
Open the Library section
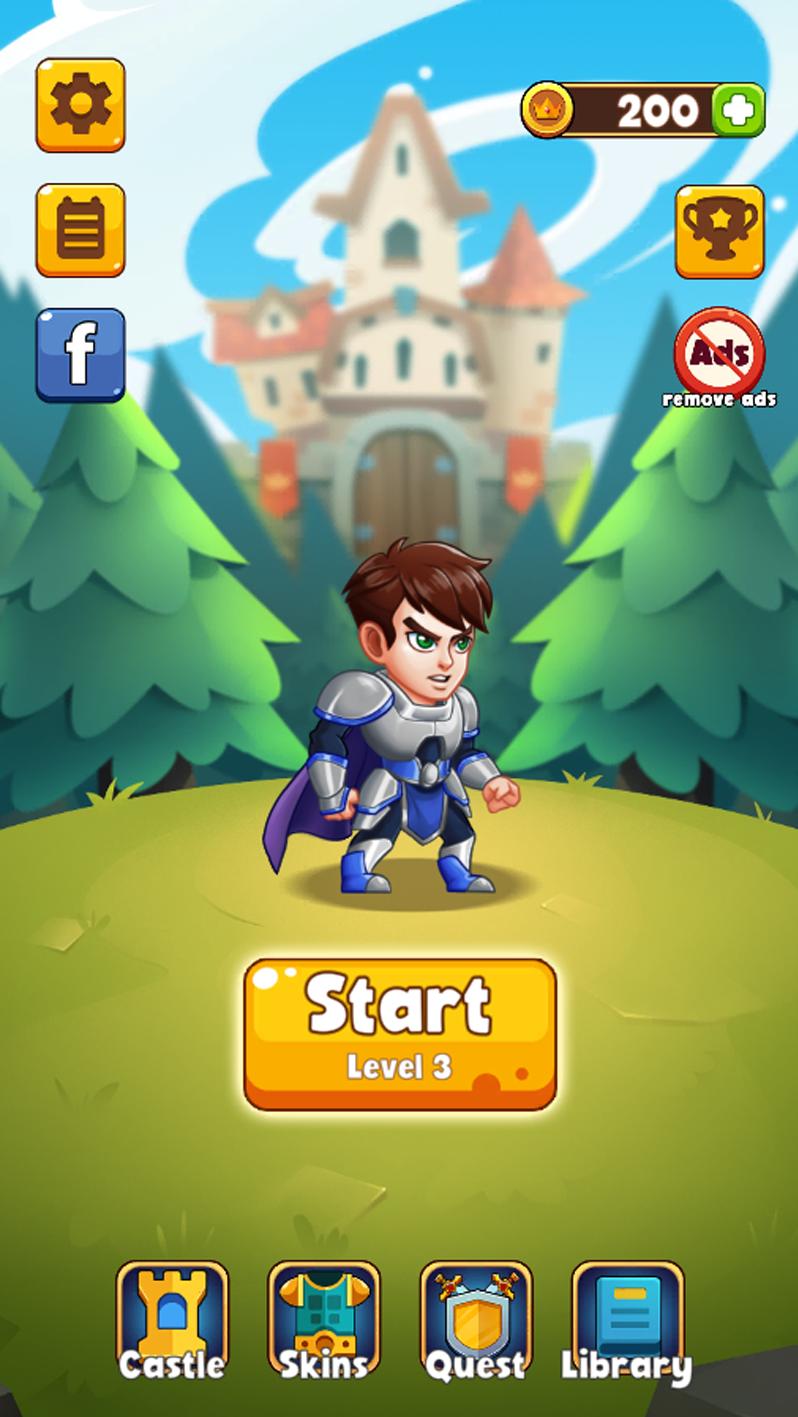click(x=628, y=1320)
